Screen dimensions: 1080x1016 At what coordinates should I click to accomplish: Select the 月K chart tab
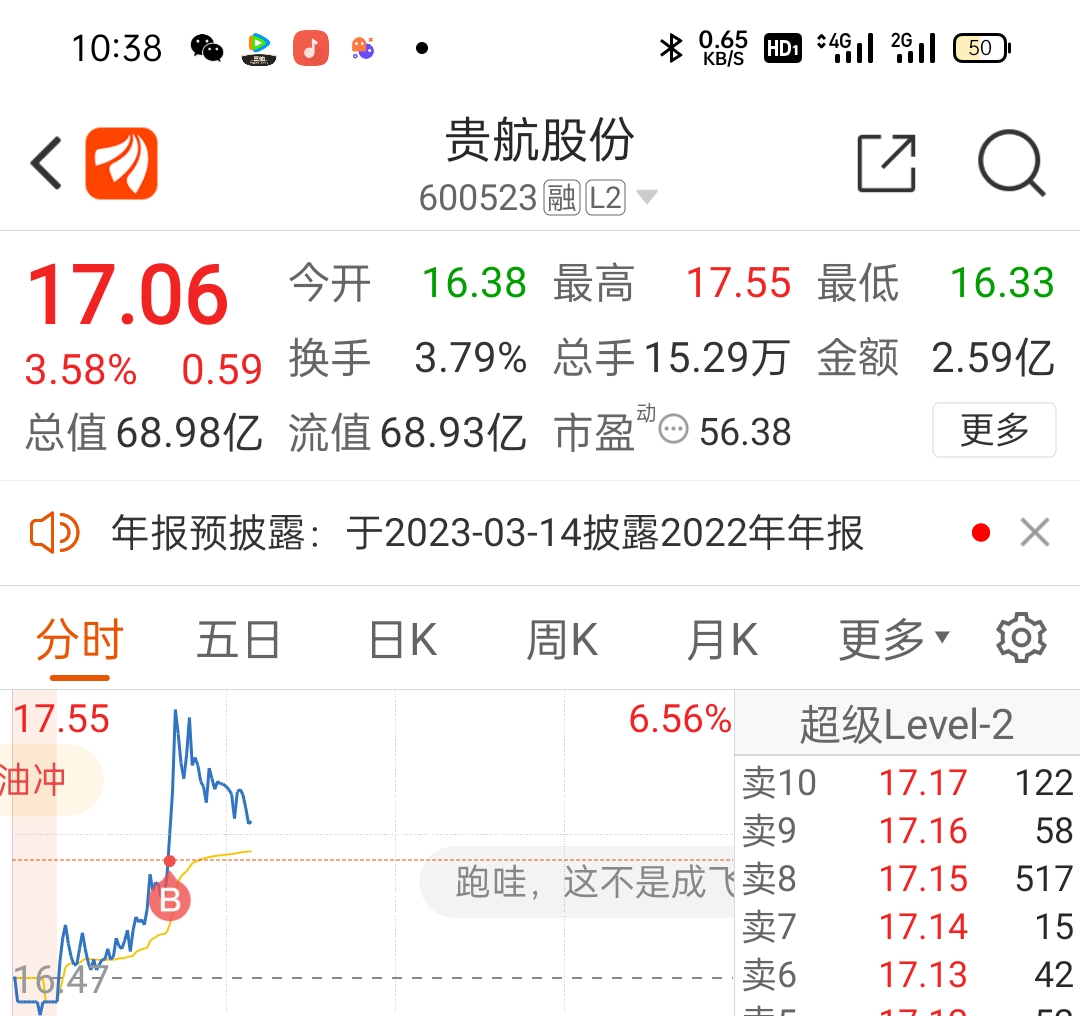(x=722, y=641)
